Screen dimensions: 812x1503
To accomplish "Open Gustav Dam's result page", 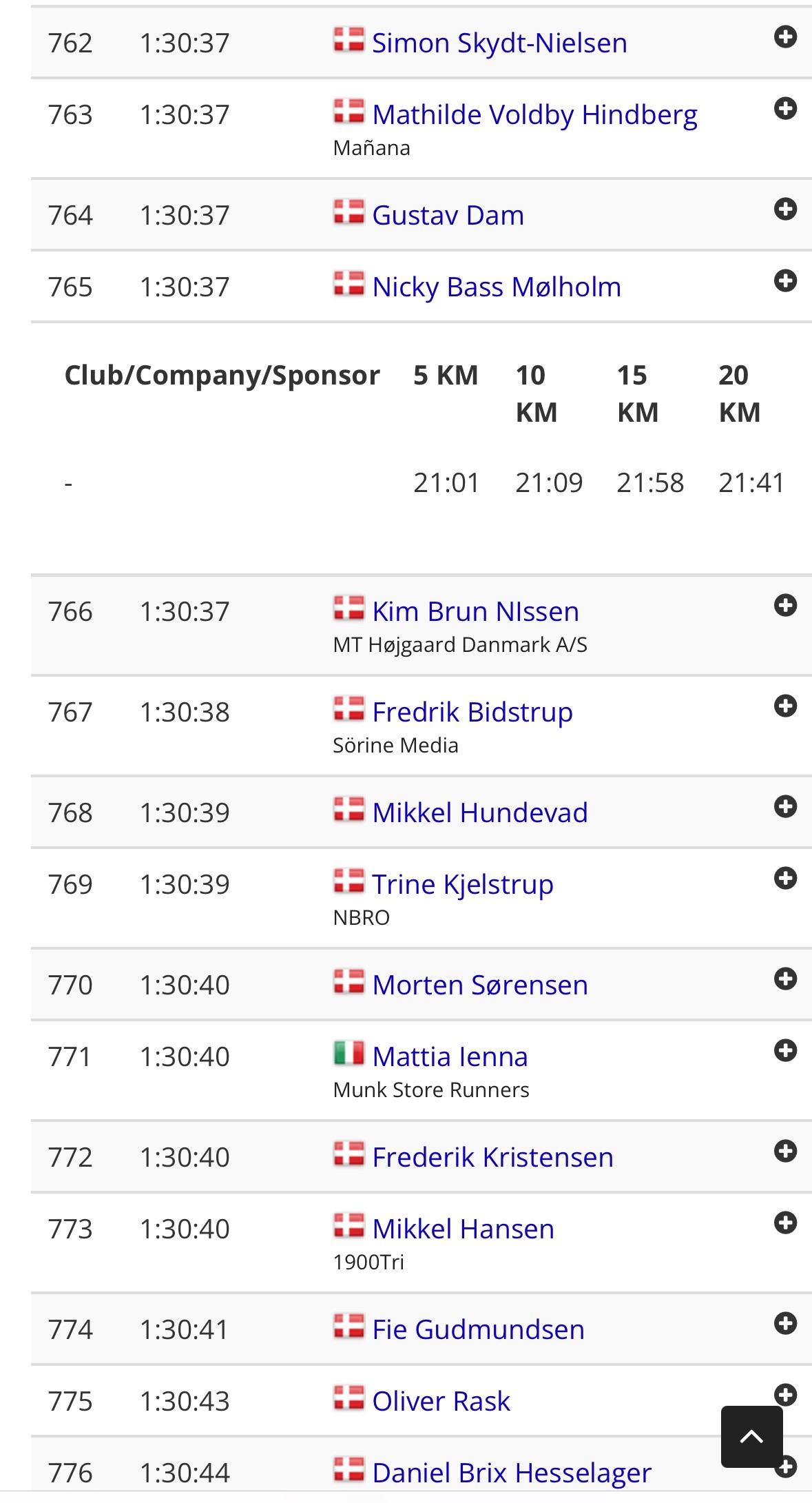I will [448, 215].
